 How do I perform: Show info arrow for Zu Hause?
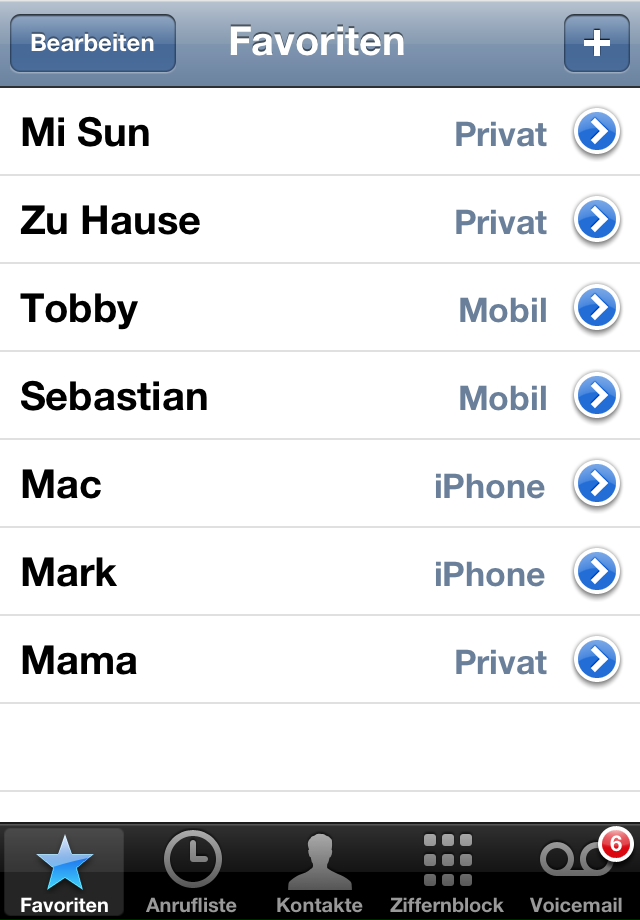(597, 221)
